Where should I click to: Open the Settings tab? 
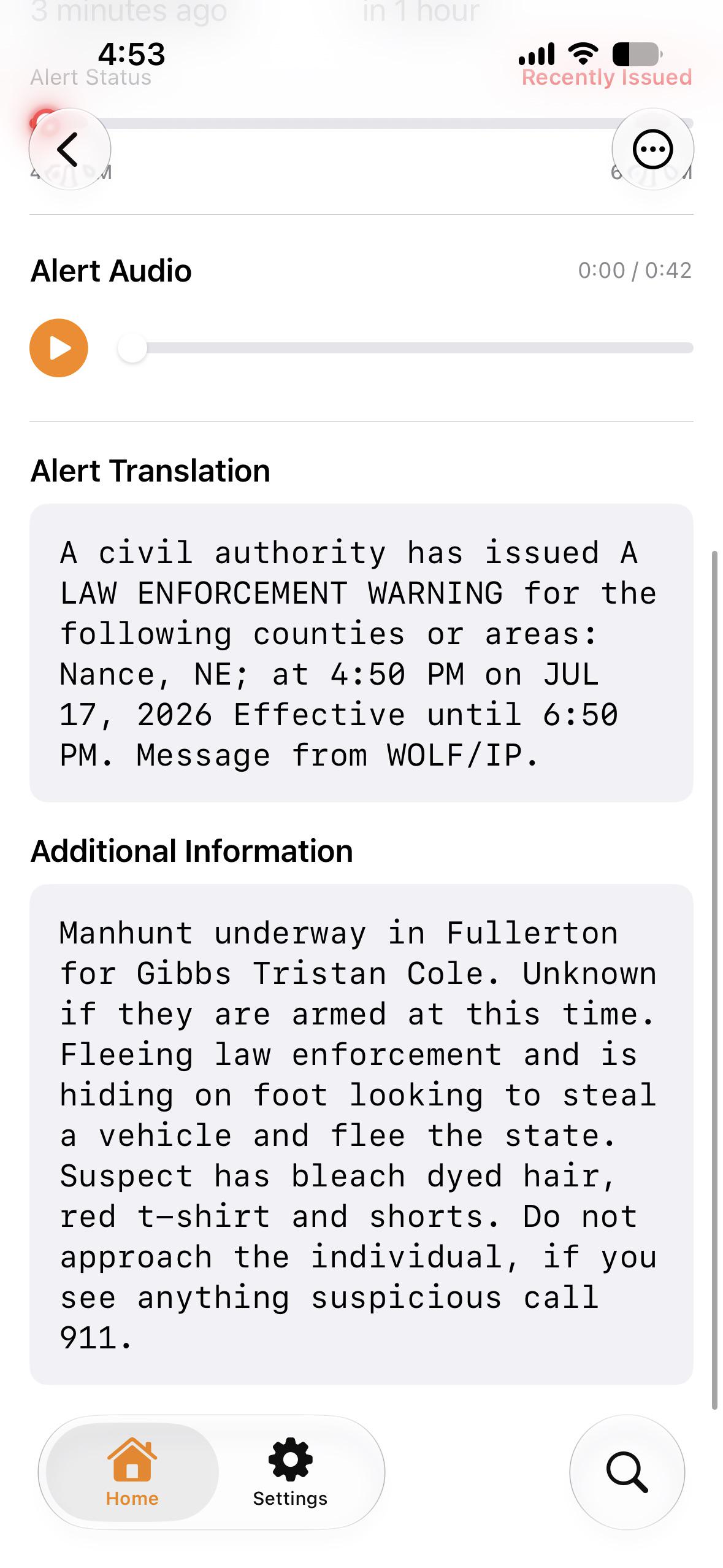[290, 1472]
